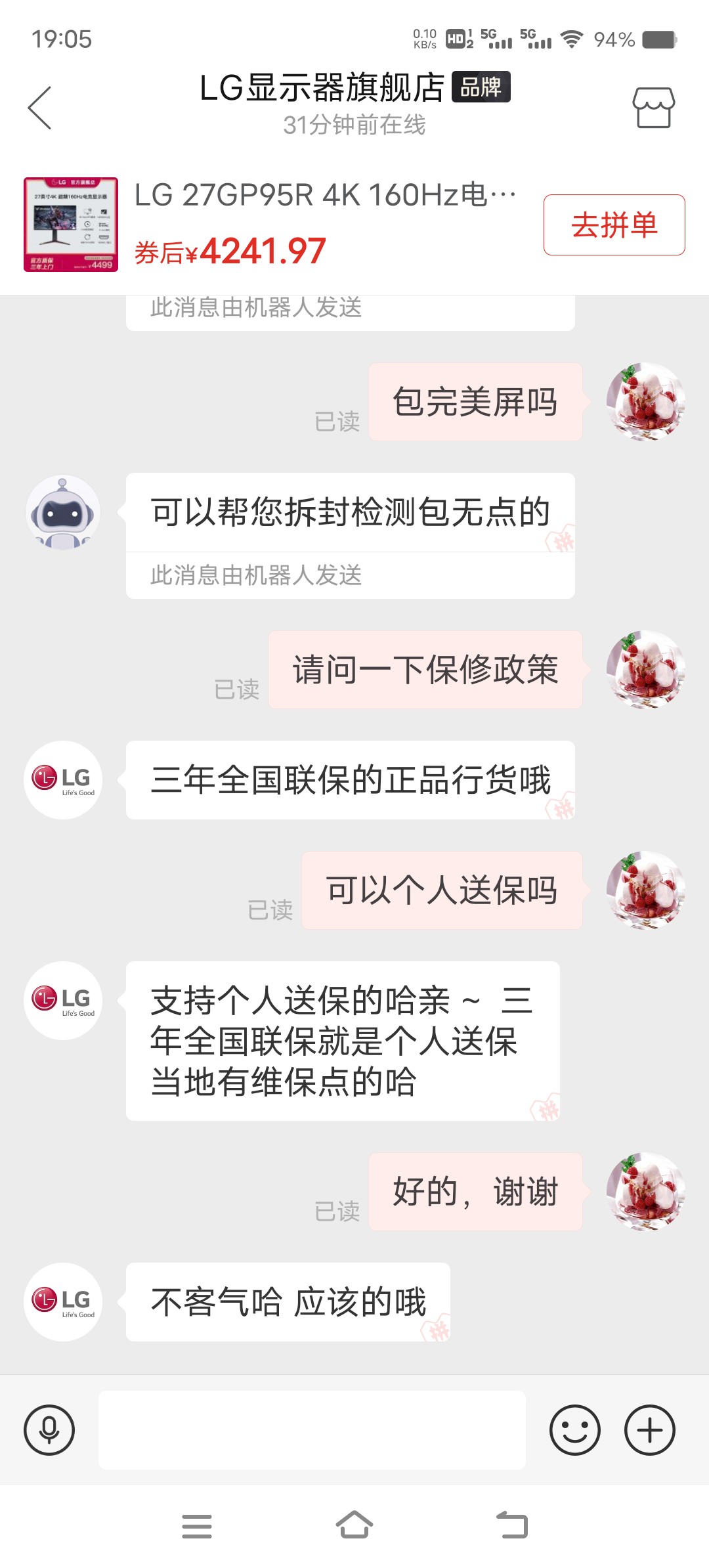Image resolution: width=709 pixels, height=1568 pixels.
Task: Click the buyer's strawberry dessert avatar
Action: [x=646, y=402]
